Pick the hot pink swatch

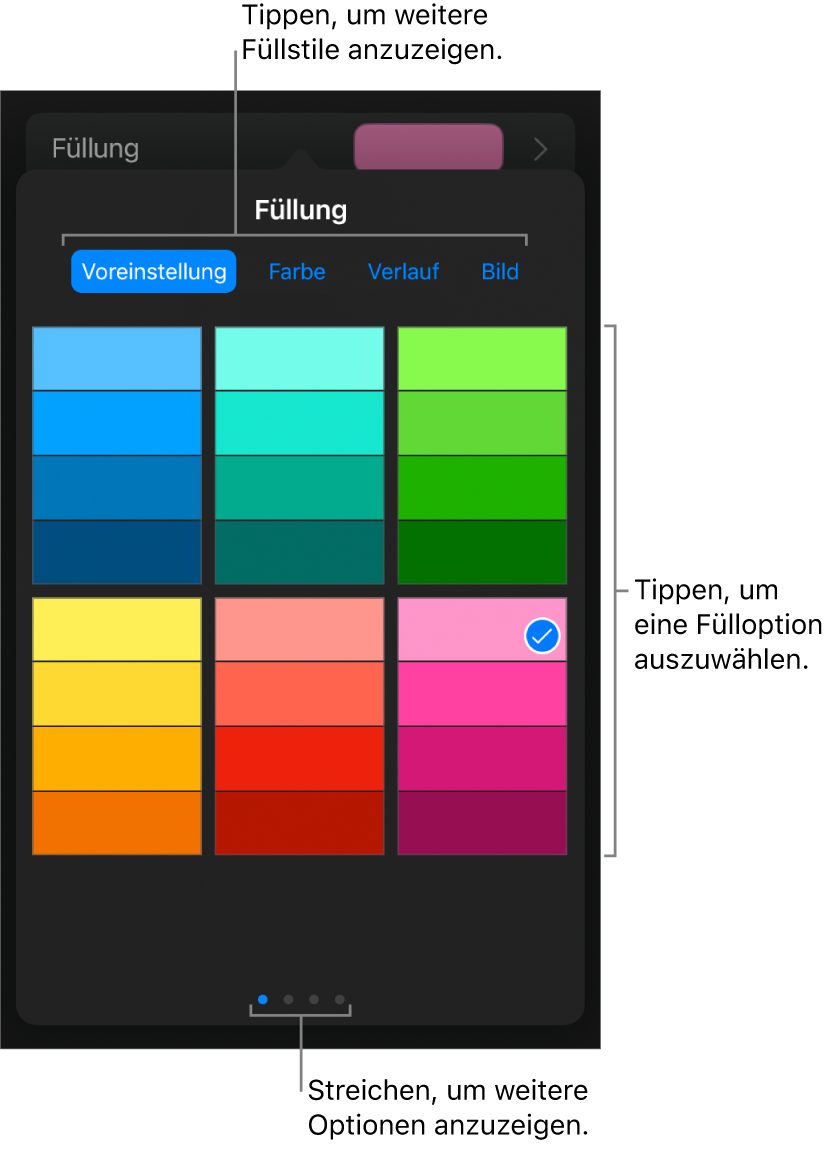[x=482, y=693]
